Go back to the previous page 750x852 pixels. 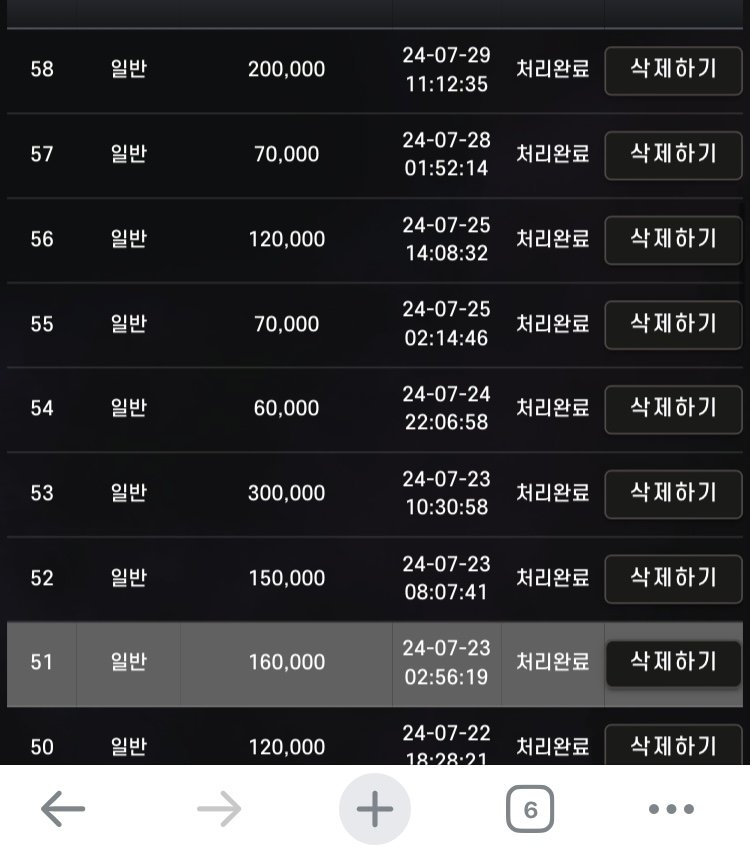pos(63,809)
